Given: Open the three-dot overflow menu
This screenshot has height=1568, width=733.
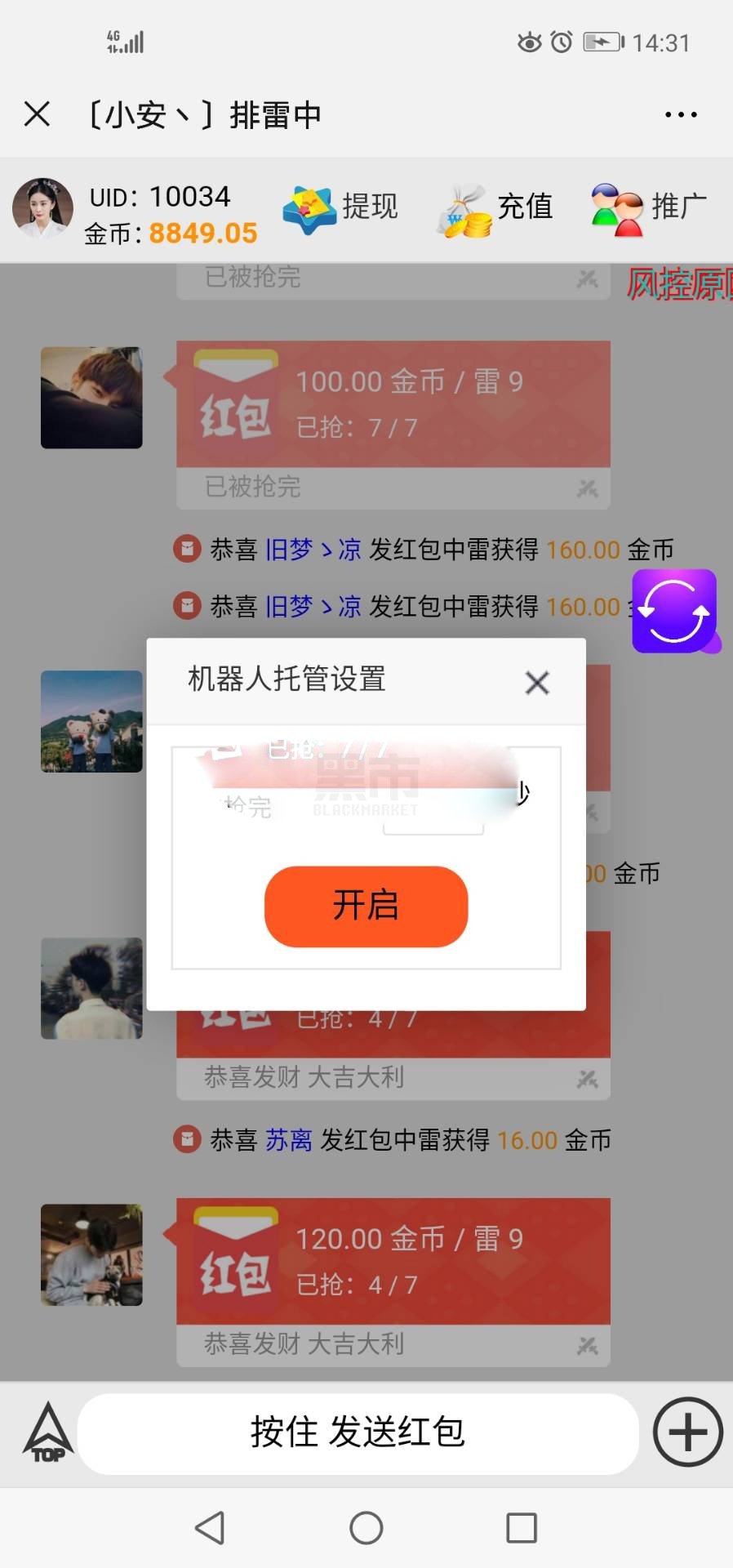Looking at the screenshot, I should (680, 115).
